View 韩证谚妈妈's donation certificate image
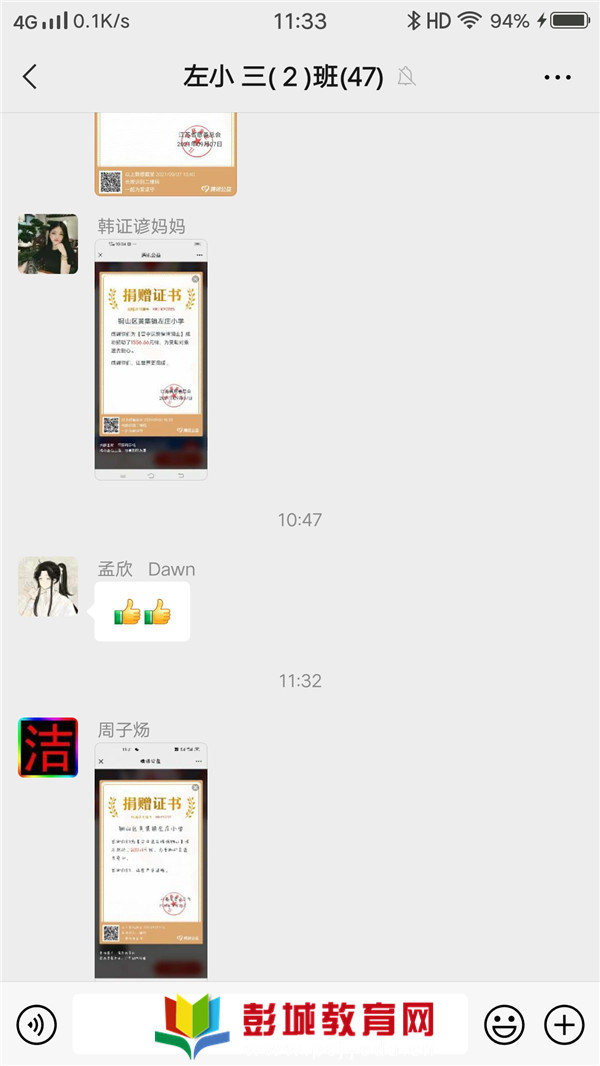The height and width of the screenshot is (1066, 600). 151,360
